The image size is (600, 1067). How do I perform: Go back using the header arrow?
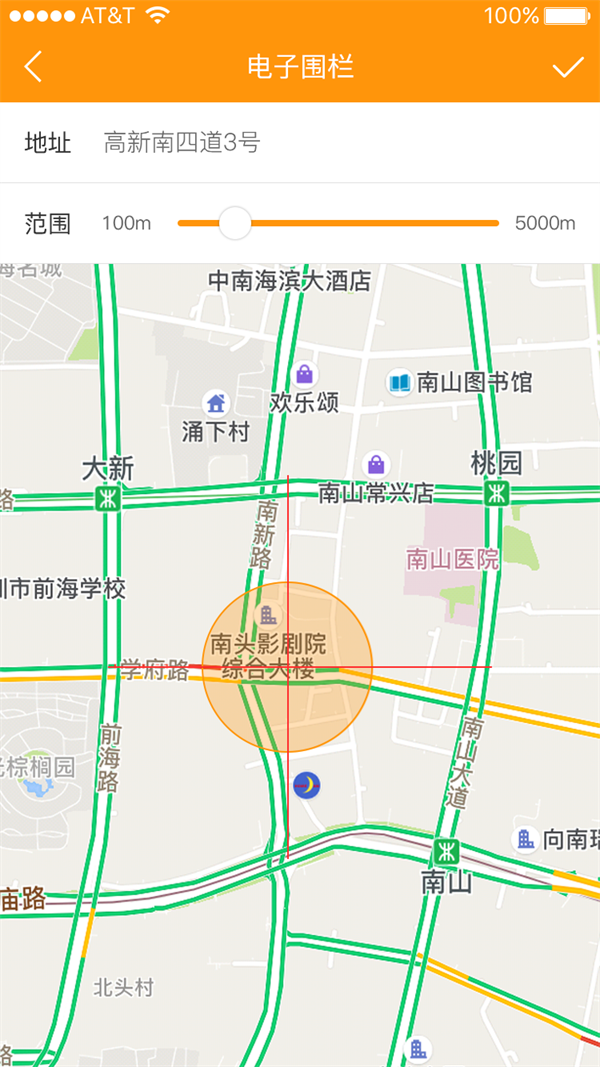(34, 67)
